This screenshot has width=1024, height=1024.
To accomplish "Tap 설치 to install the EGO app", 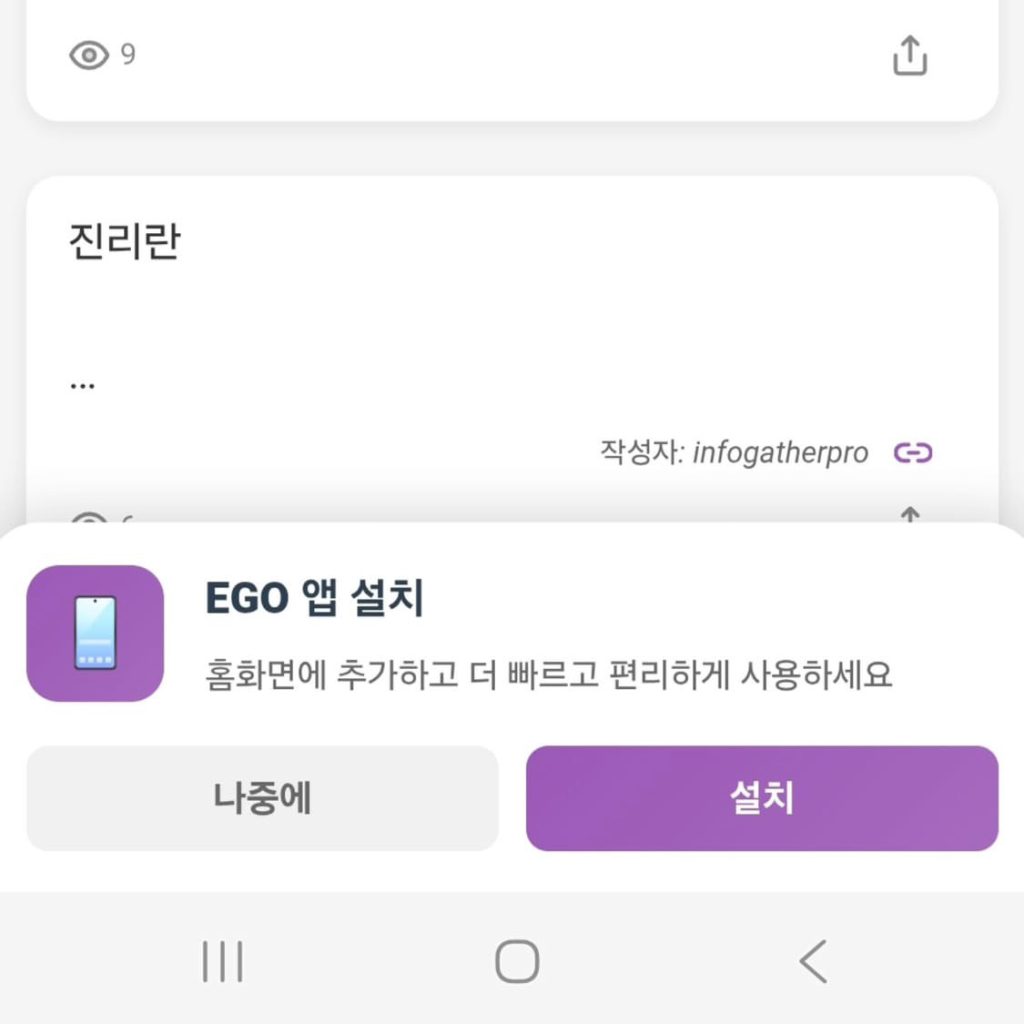I will (762, 798).
